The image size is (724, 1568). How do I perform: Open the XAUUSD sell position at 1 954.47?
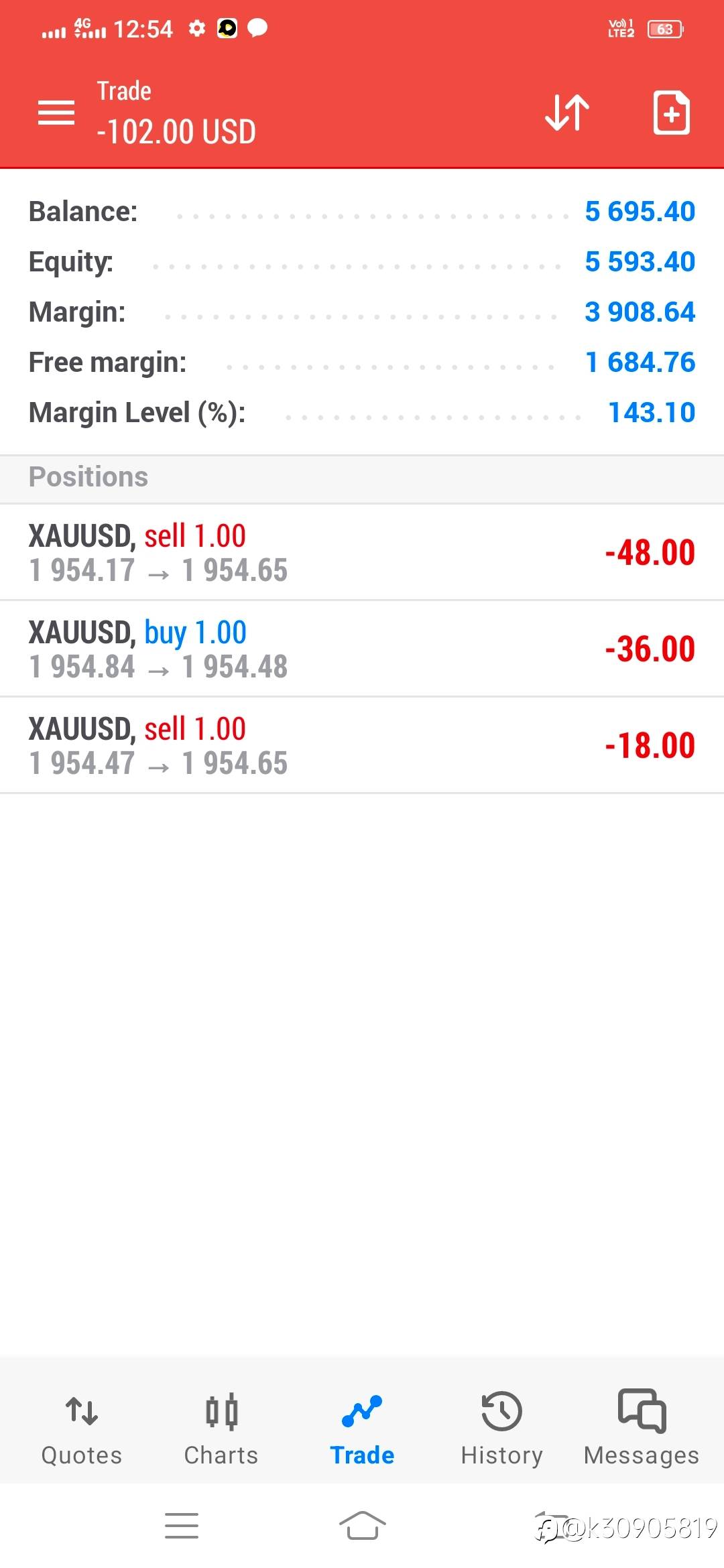coord(362,745)
